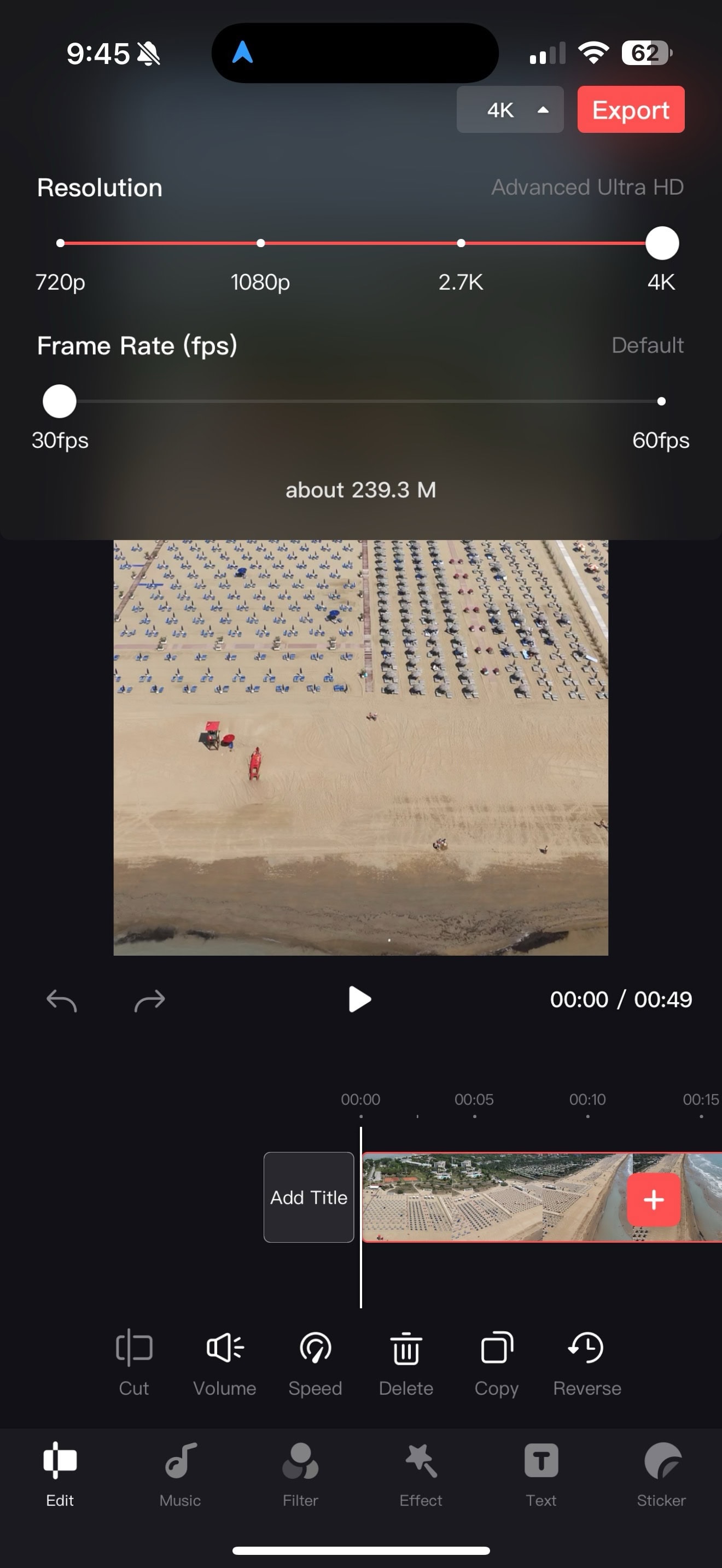Viewport: 722px width, 1568px height.
Task: Tap the red Export button
Action: [x=631, y=109]
